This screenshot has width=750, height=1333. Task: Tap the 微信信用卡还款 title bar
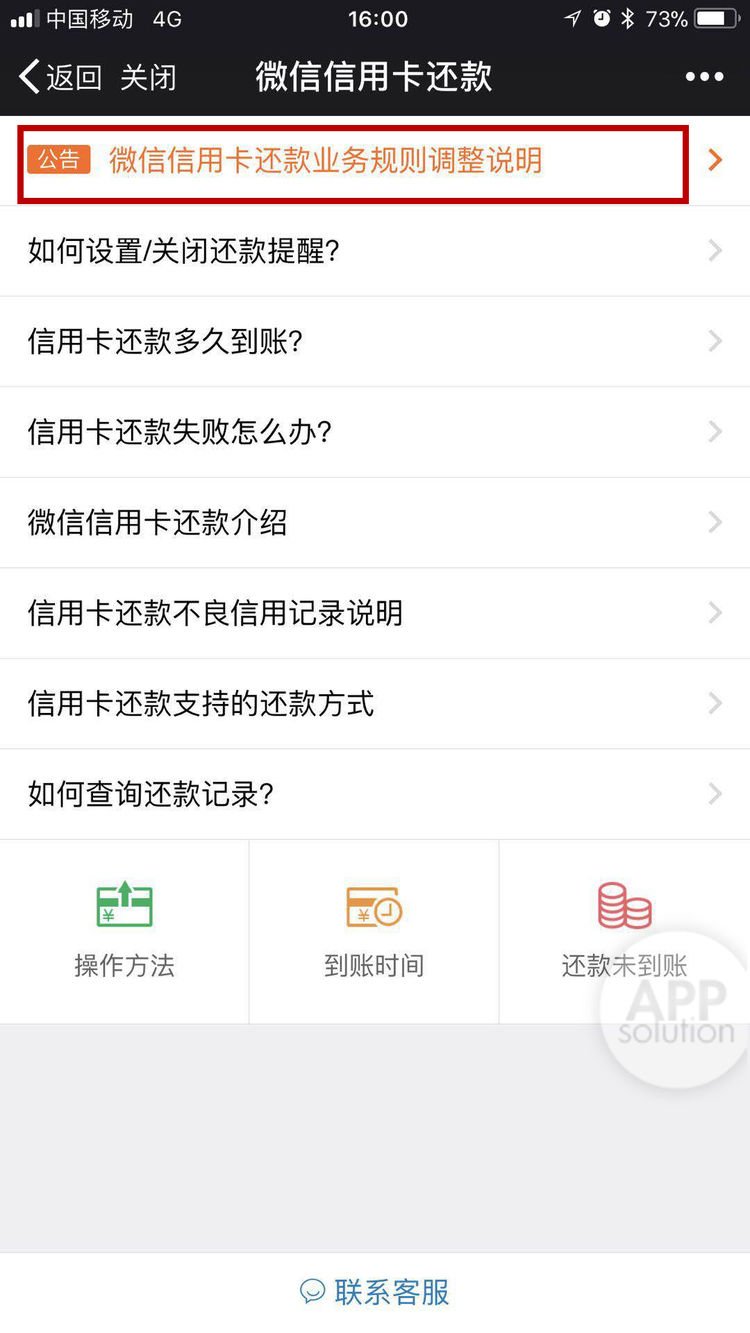[x=375, y=76]
